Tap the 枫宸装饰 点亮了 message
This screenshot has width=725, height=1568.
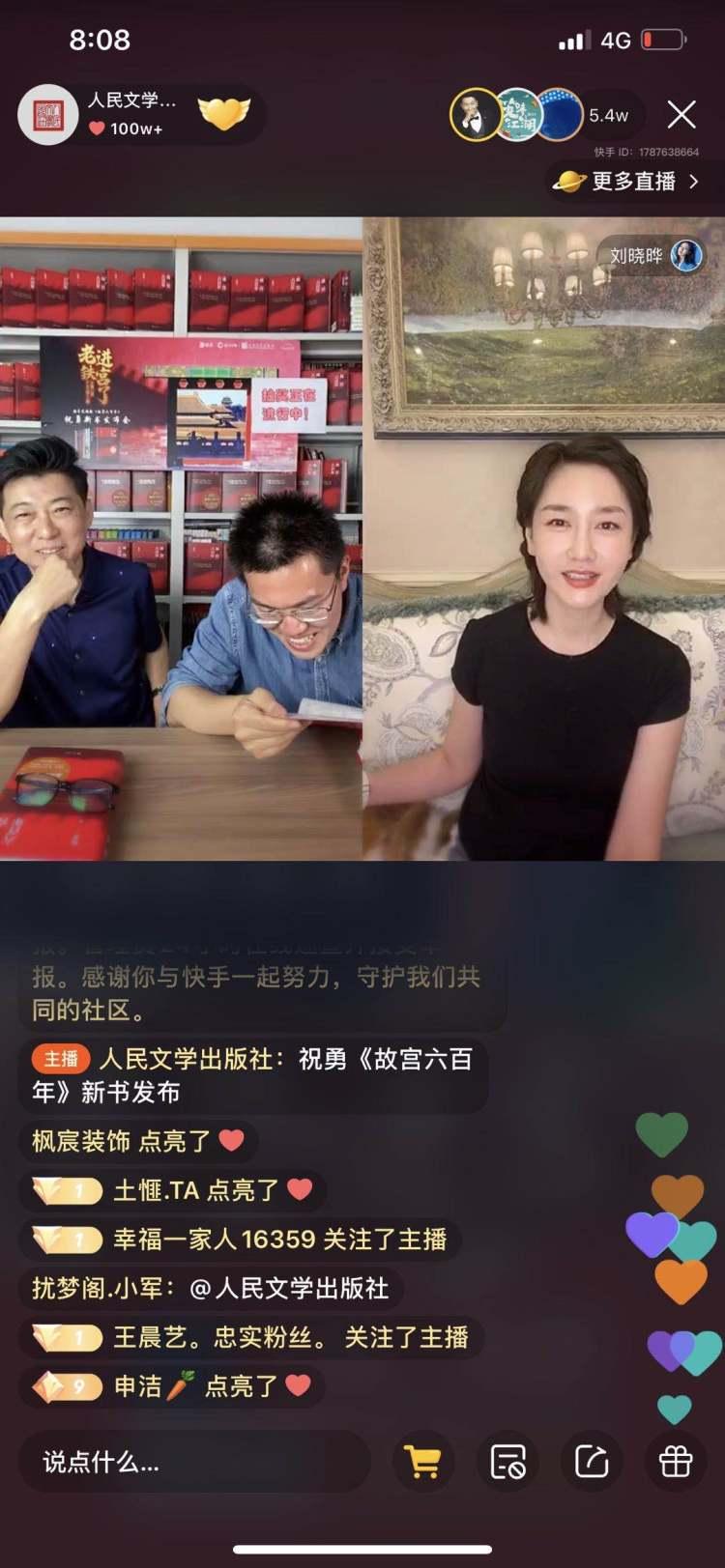(x=138, y=1141)
